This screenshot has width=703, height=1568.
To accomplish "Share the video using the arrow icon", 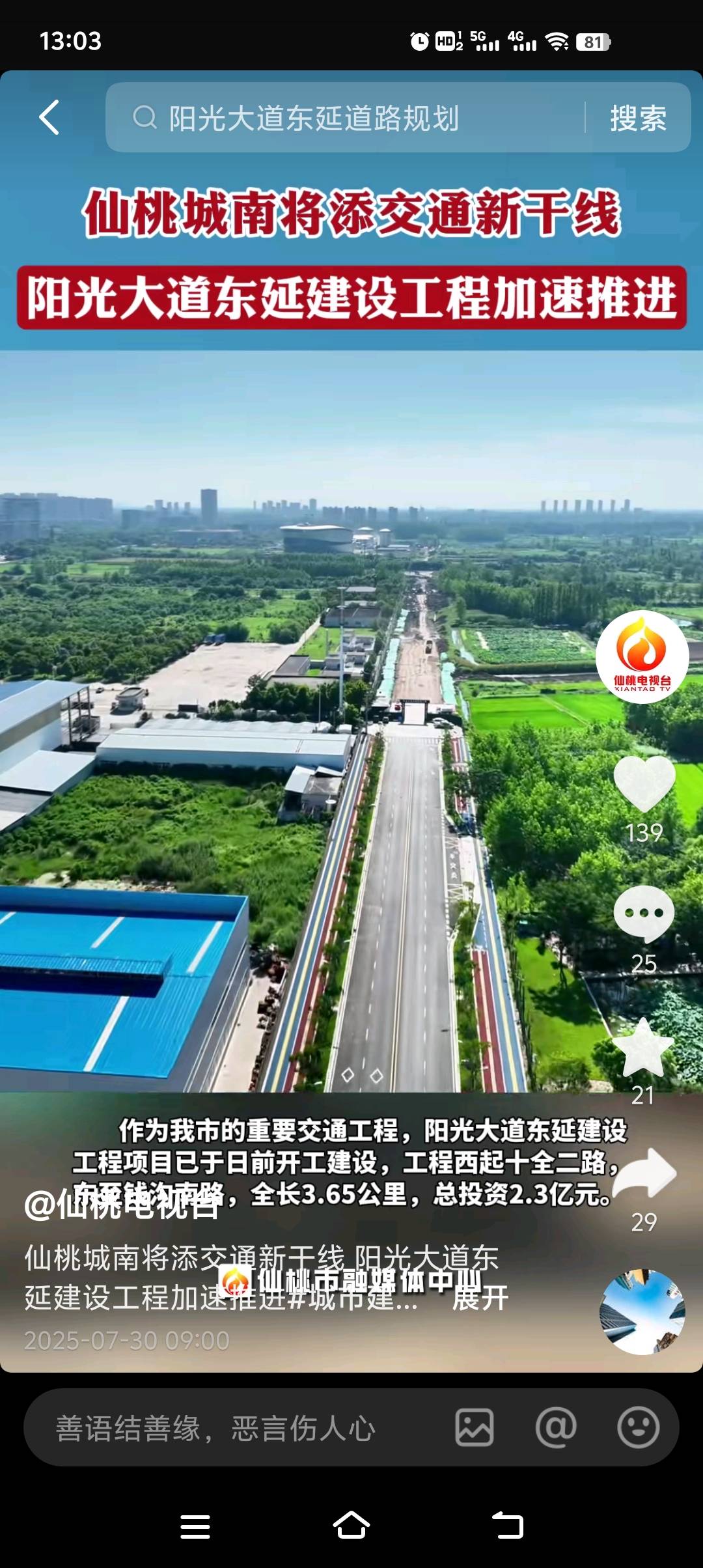I will click(644, 1174).
